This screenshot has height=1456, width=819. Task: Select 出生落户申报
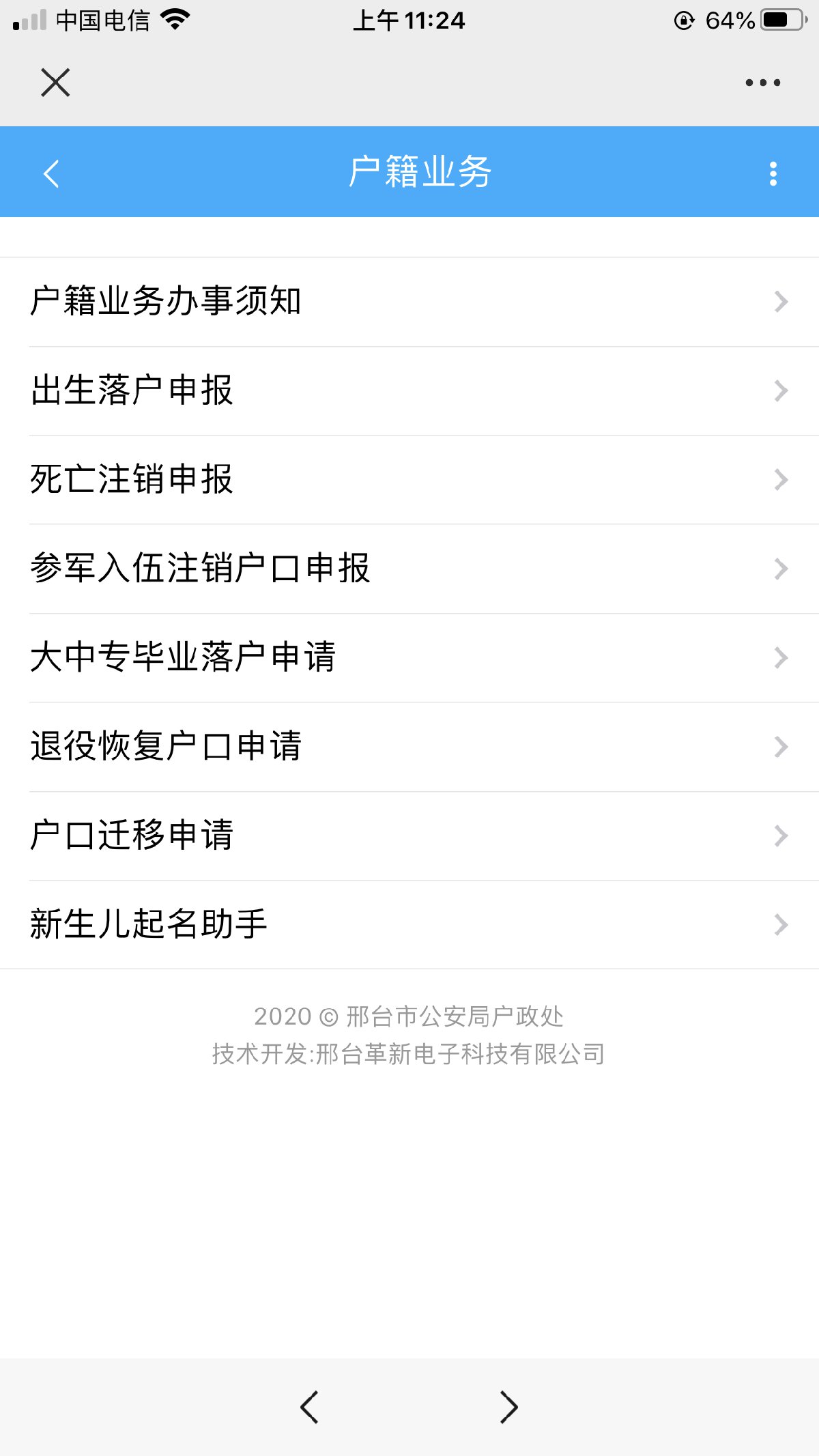409,390
